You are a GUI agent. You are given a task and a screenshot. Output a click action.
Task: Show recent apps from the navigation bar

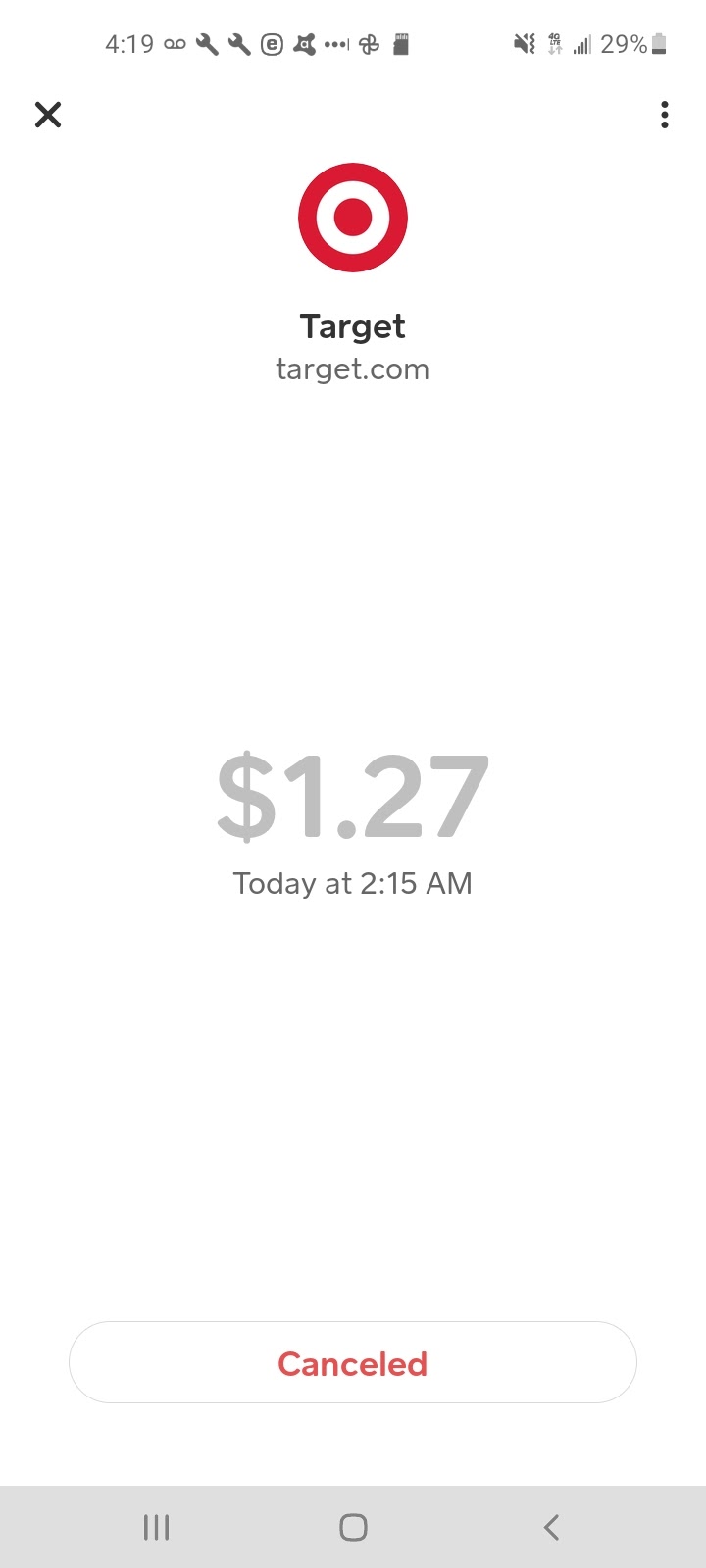[x=156, y=1527]
